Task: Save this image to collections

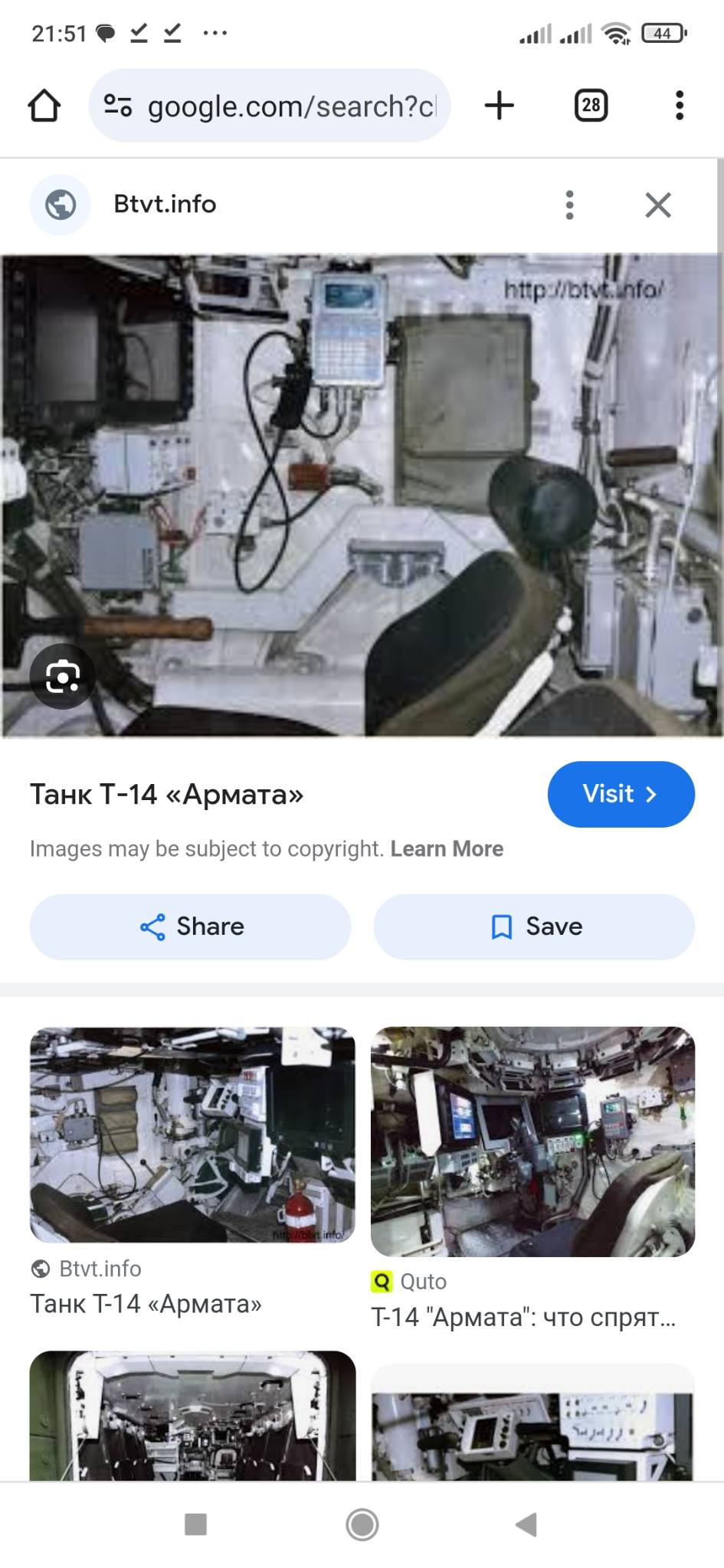Action: click(534, 926)
